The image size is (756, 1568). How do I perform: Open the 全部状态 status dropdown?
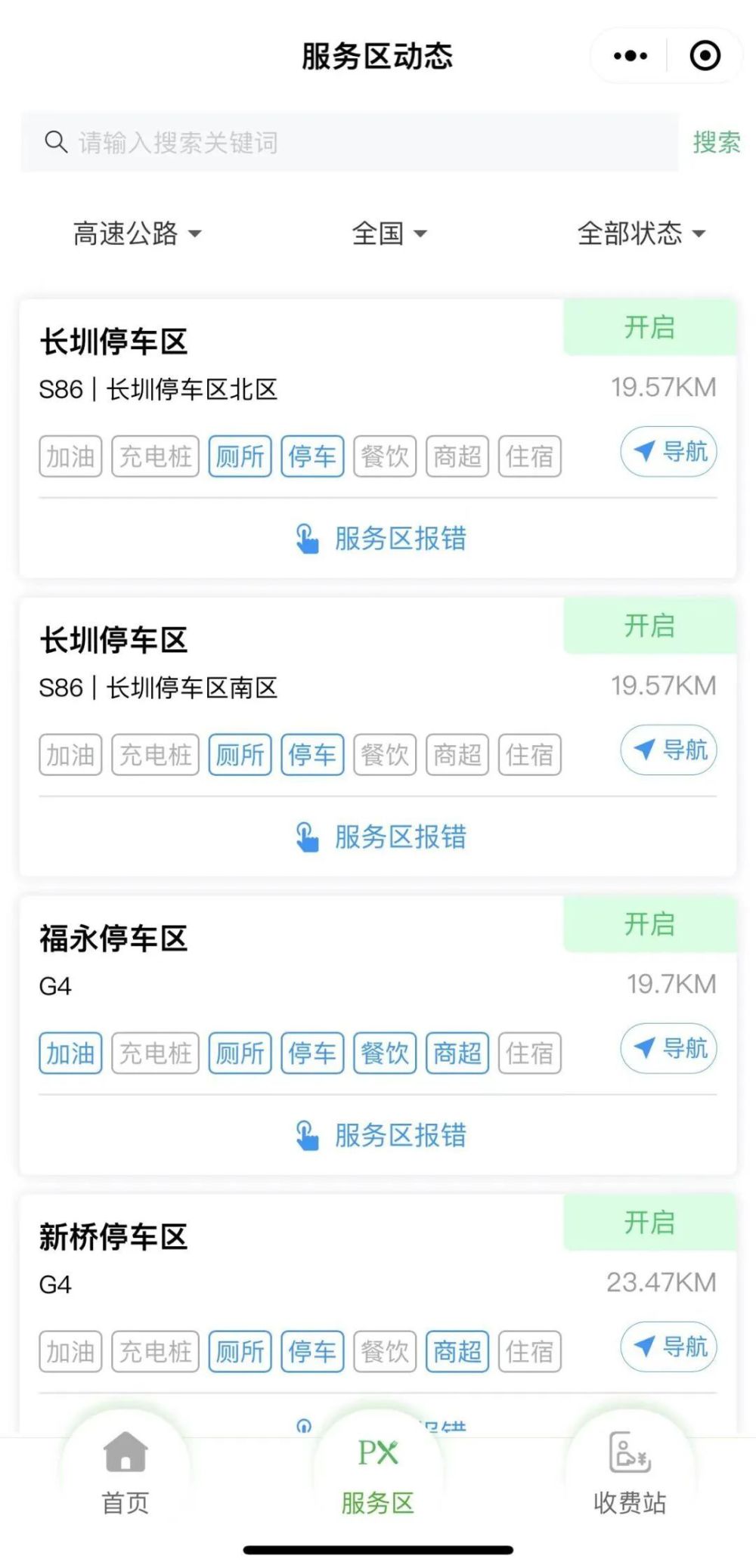(x=640, y=233)
